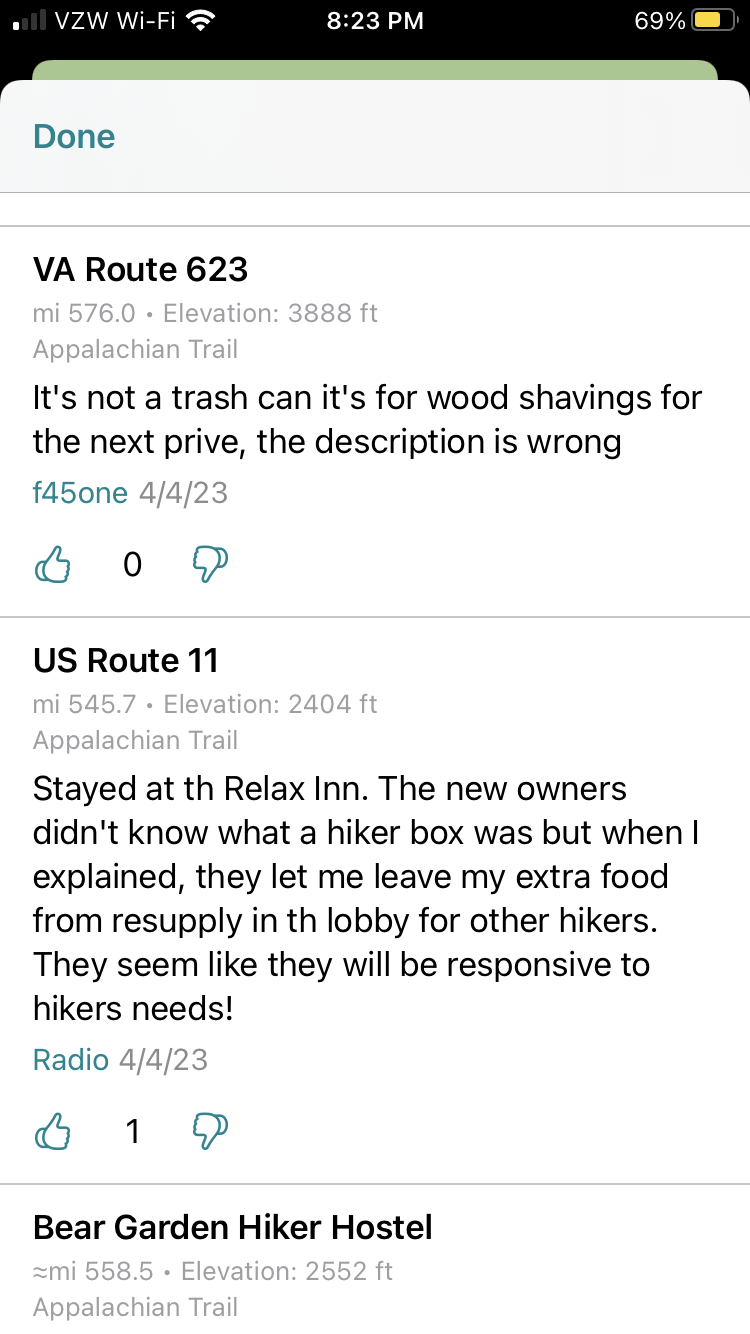Open the US Route 11 waypoint
750x1334 pixels.
pos(125,660)
